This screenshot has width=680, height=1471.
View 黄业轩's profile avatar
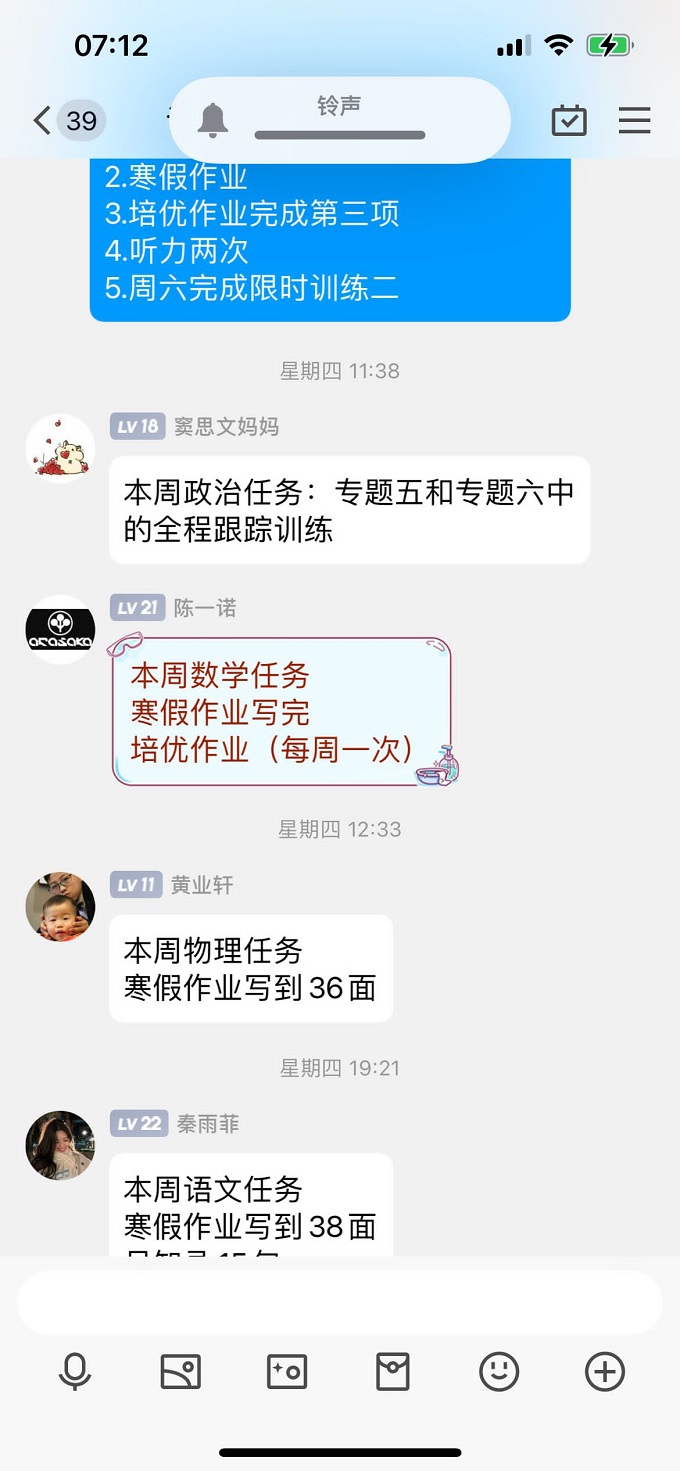(60, 906)
